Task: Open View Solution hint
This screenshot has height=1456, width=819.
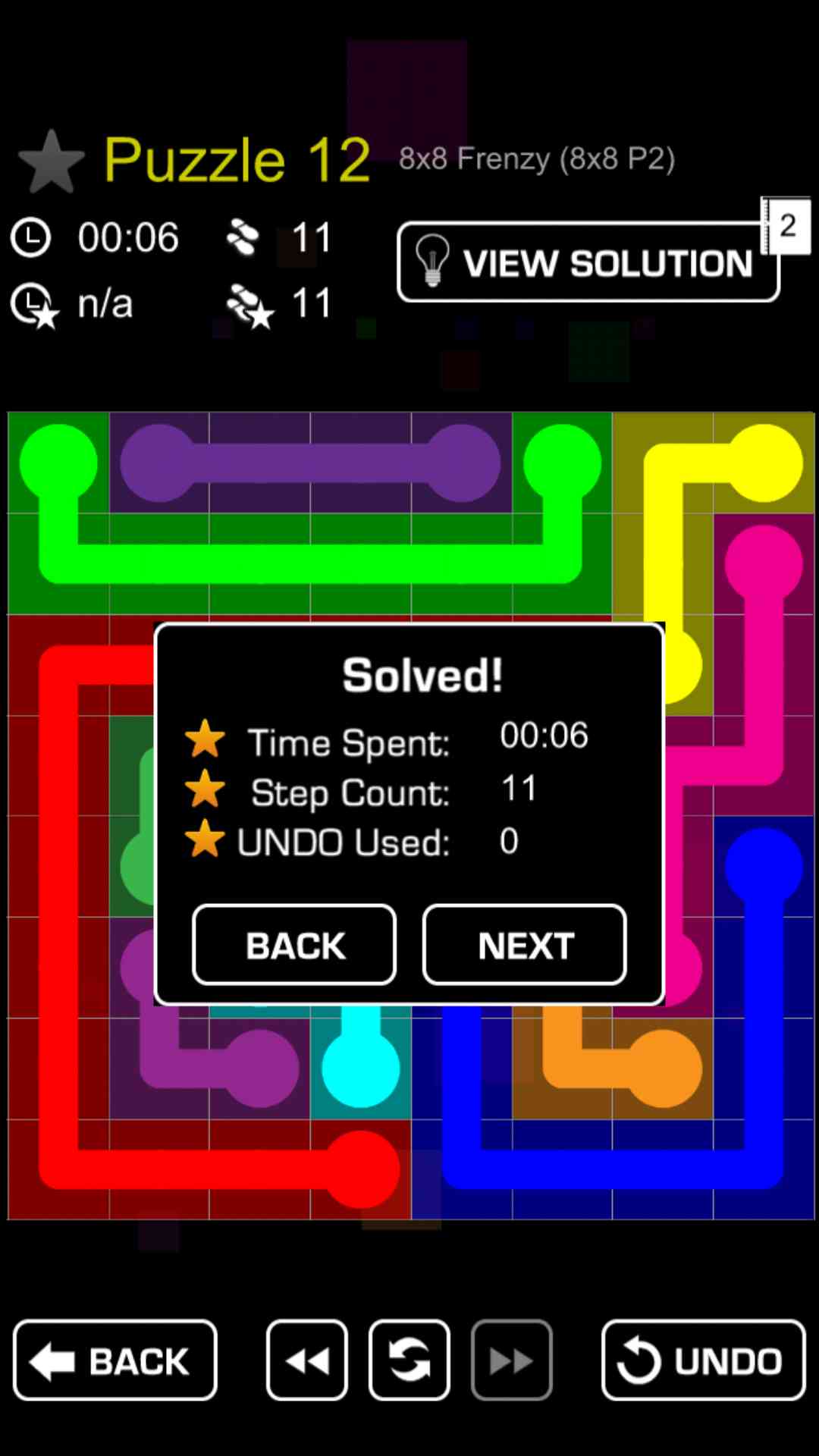Action: (x=588, y=262)
